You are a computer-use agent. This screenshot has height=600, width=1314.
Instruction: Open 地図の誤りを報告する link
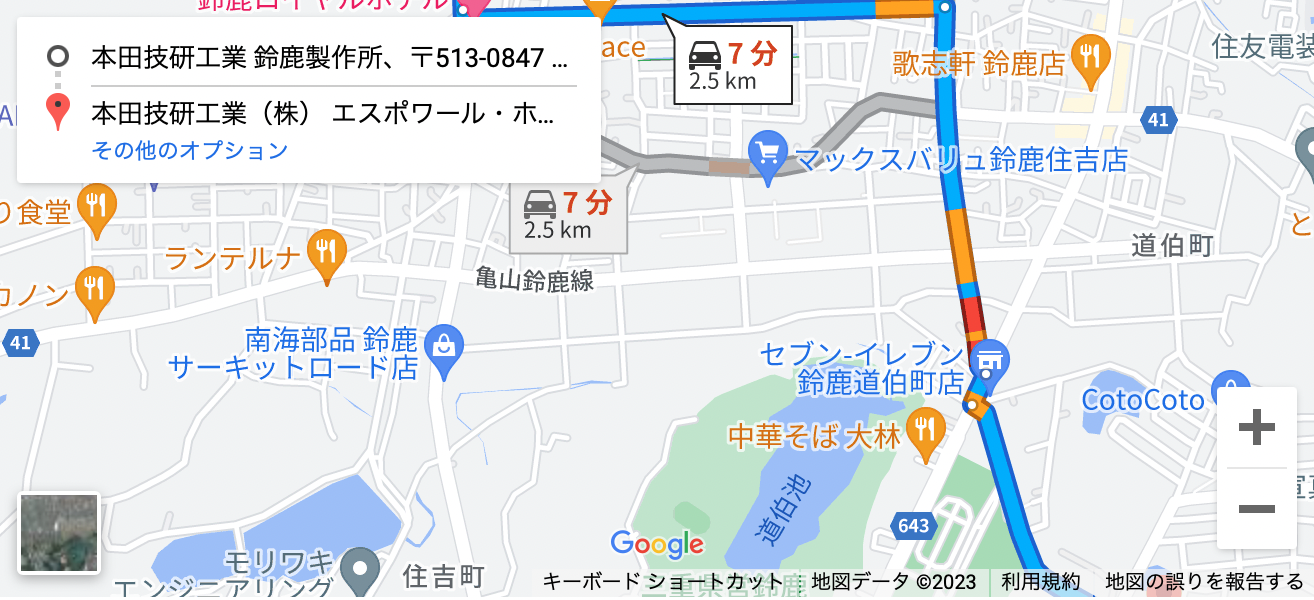pyautogui.click(x=1204, y=581)
